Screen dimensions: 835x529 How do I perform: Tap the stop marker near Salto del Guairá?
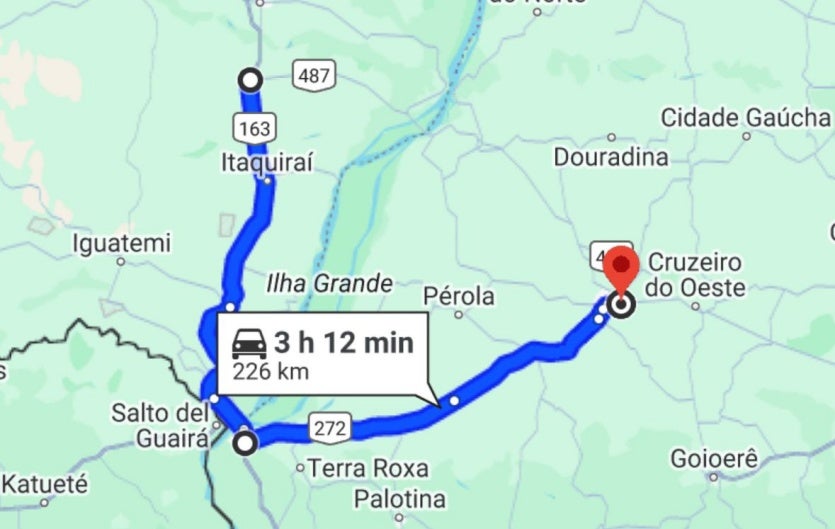click(244, 441)
